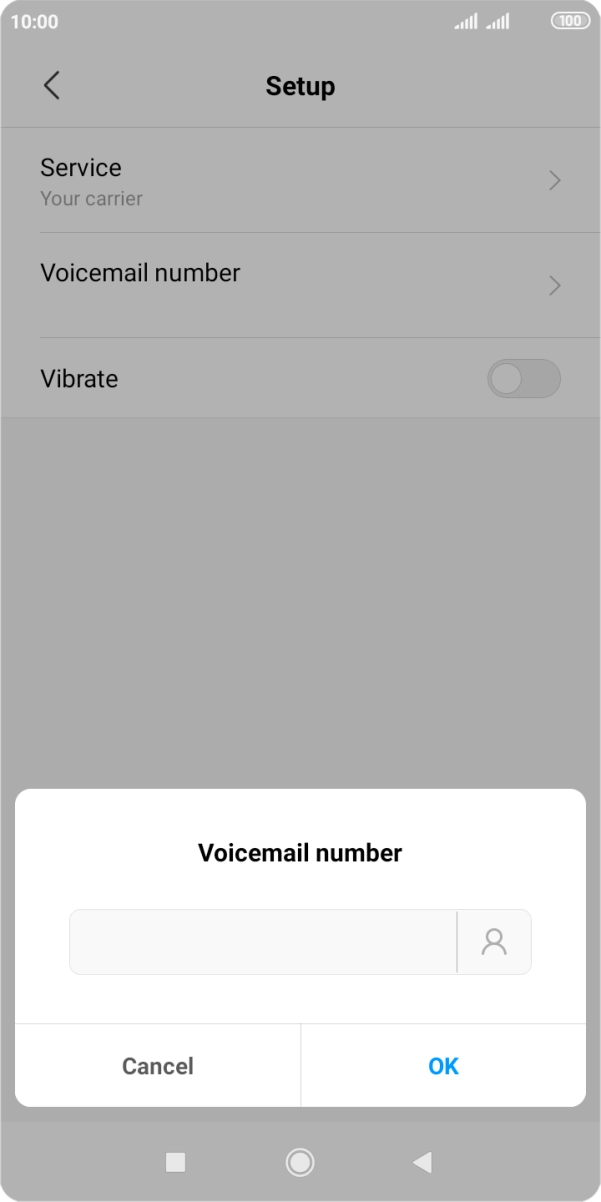Confirm voicemail number with OK
The height and width of the screenshot is (1202, 601).
pos(443,1066)
